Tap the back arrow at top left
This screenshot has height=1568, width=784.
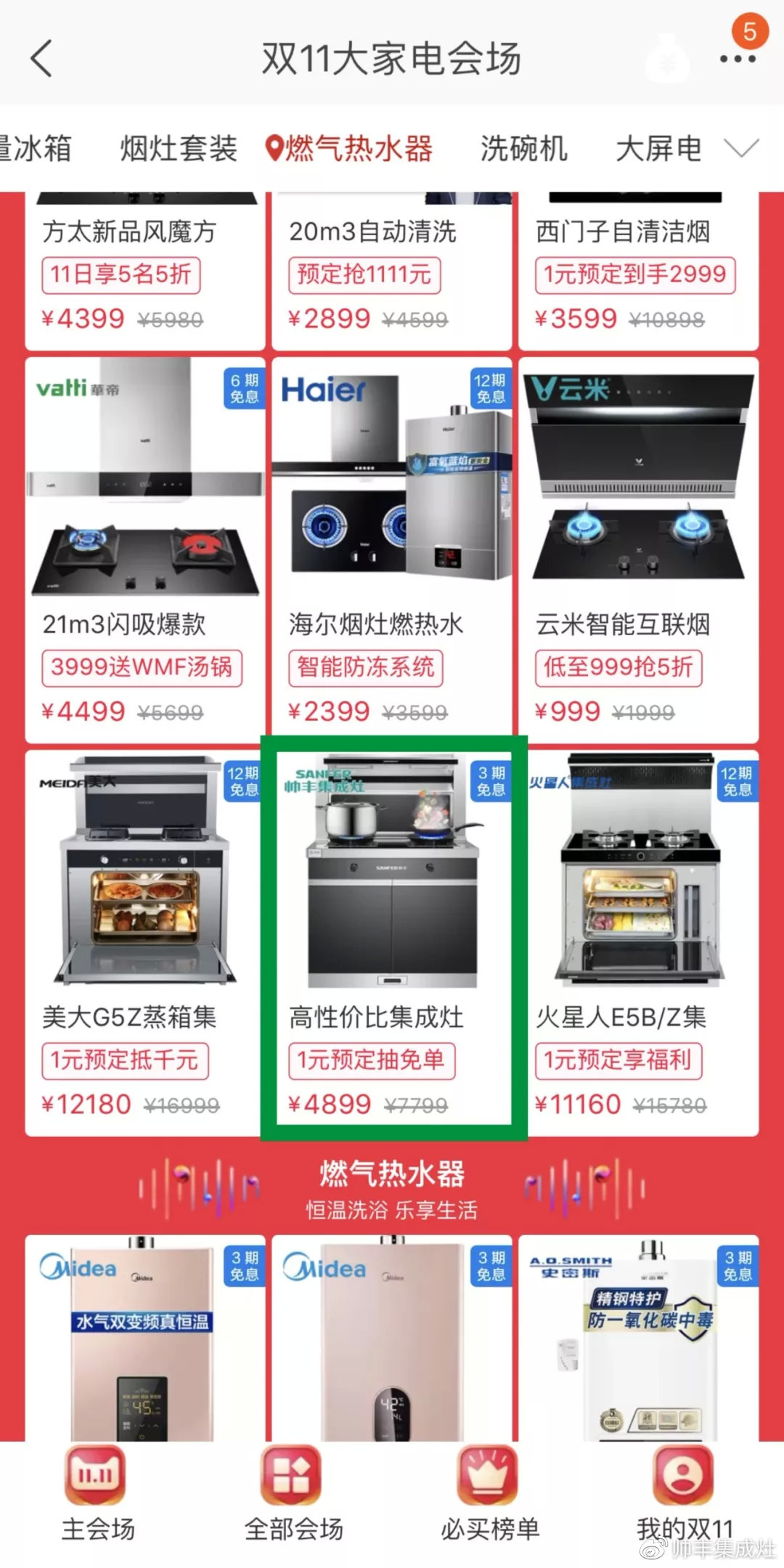(x=40, y=60)
